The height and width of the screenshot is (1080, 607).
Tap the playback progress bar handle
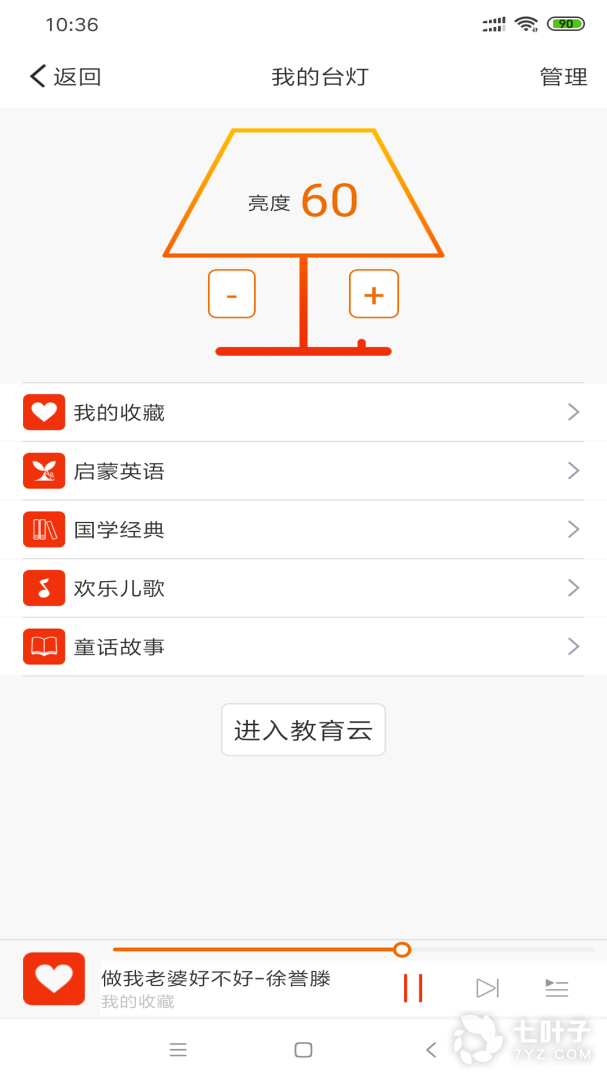click(402, 949)
